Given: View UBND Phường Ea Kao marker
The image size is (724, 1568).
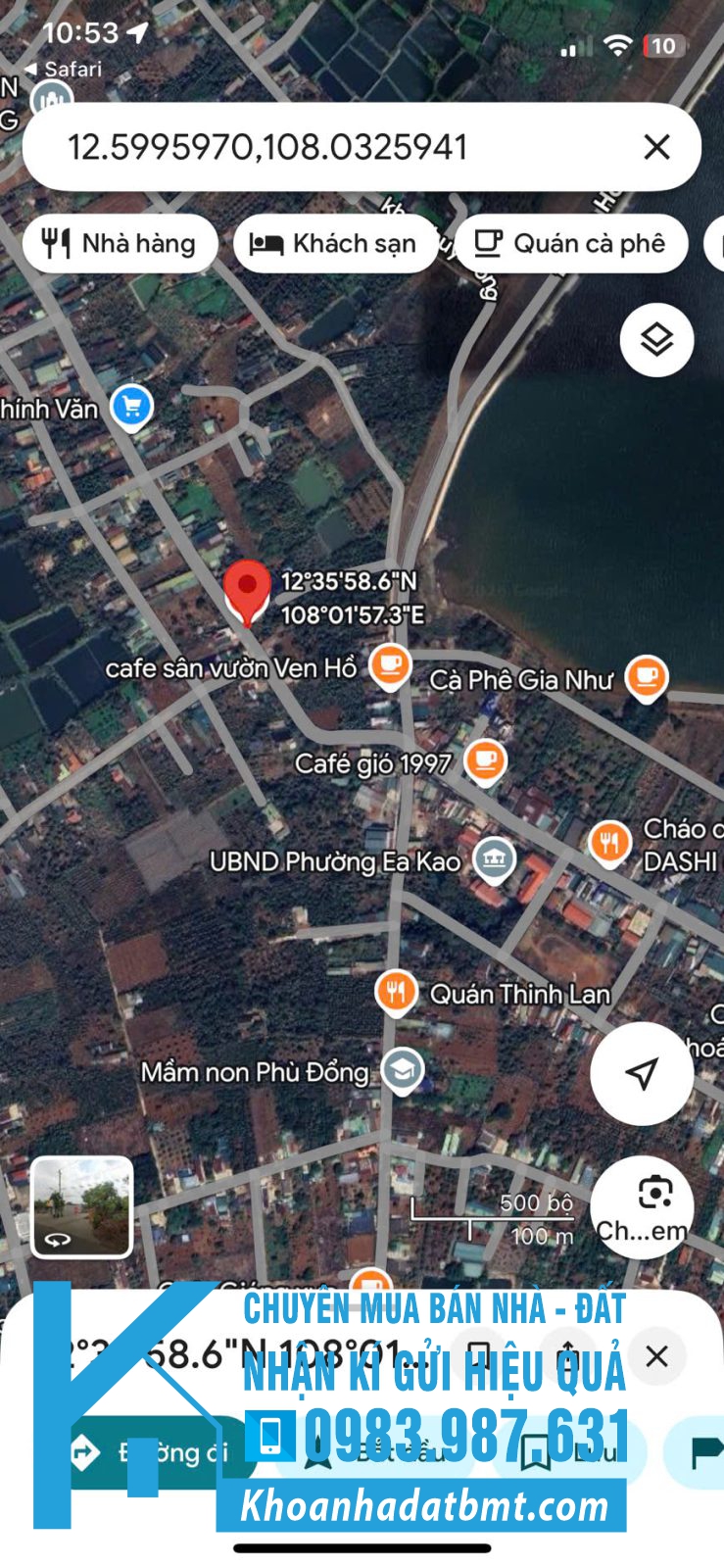Looking at the screenshot, I should pyautogui.click(x=494, y=859).
